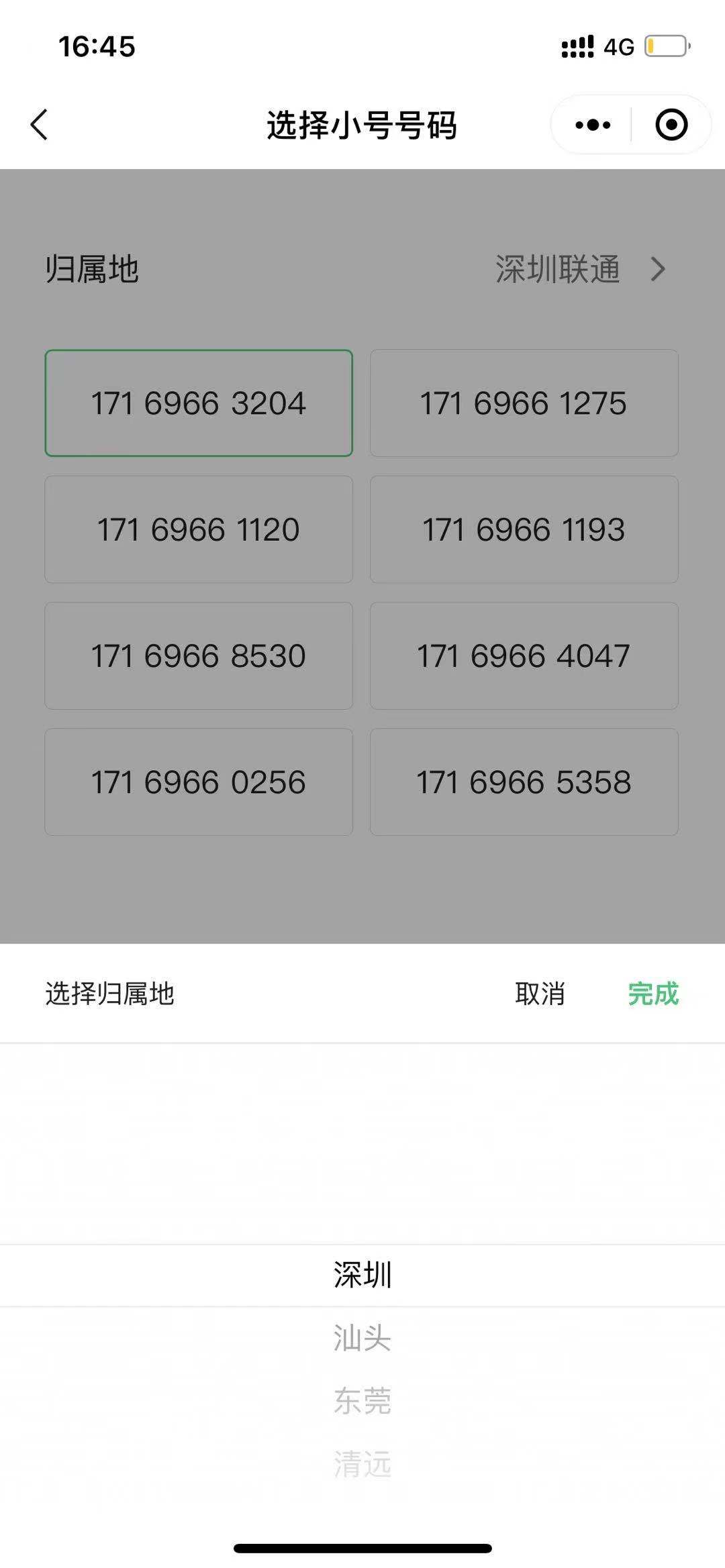The height and width of the screenshot is (1568, 725).
Task: Confirm city selection with 完成
Action: pos(653,995)
